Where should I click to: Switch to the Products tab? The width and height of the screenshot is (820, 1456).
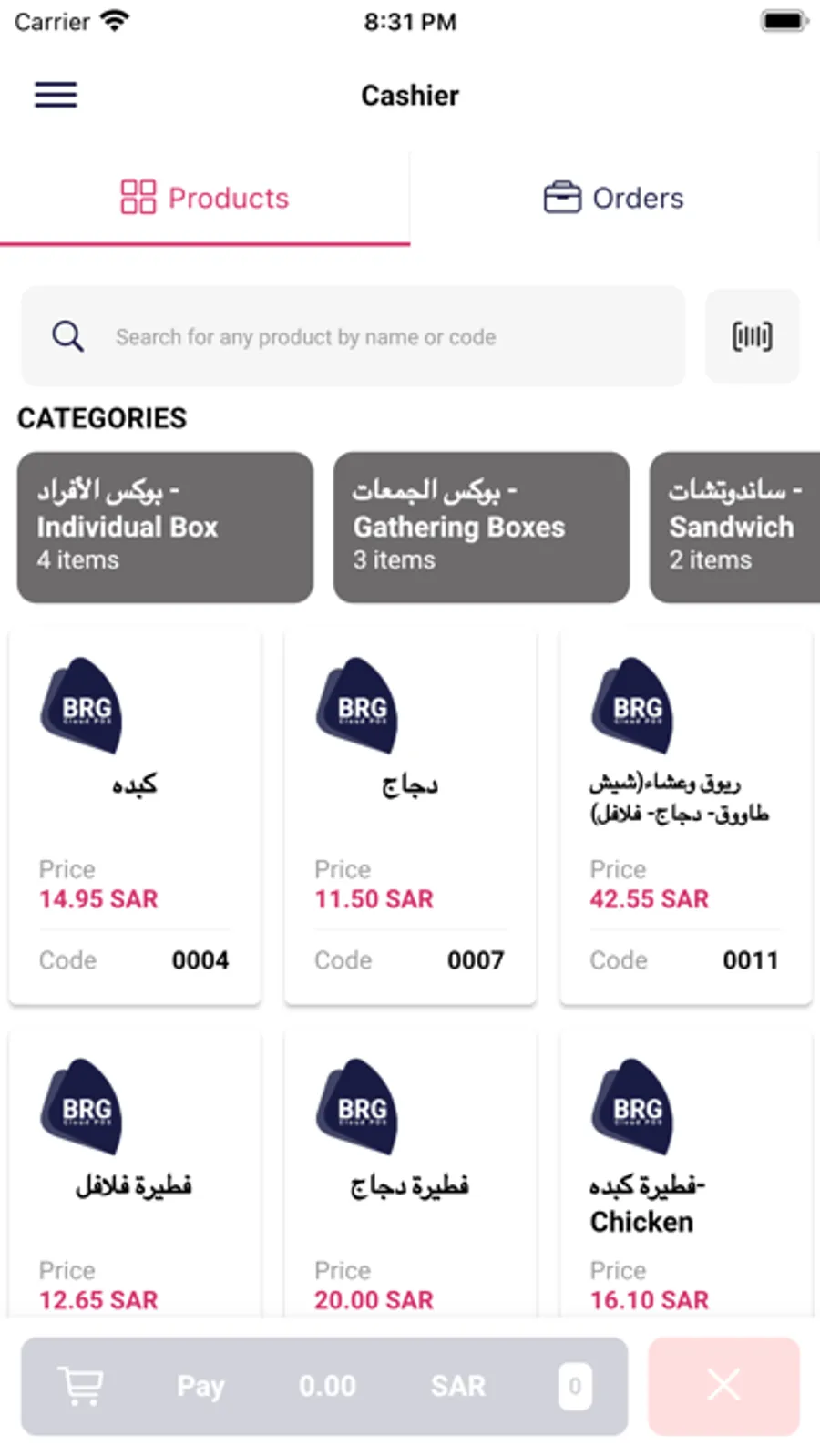205,198
